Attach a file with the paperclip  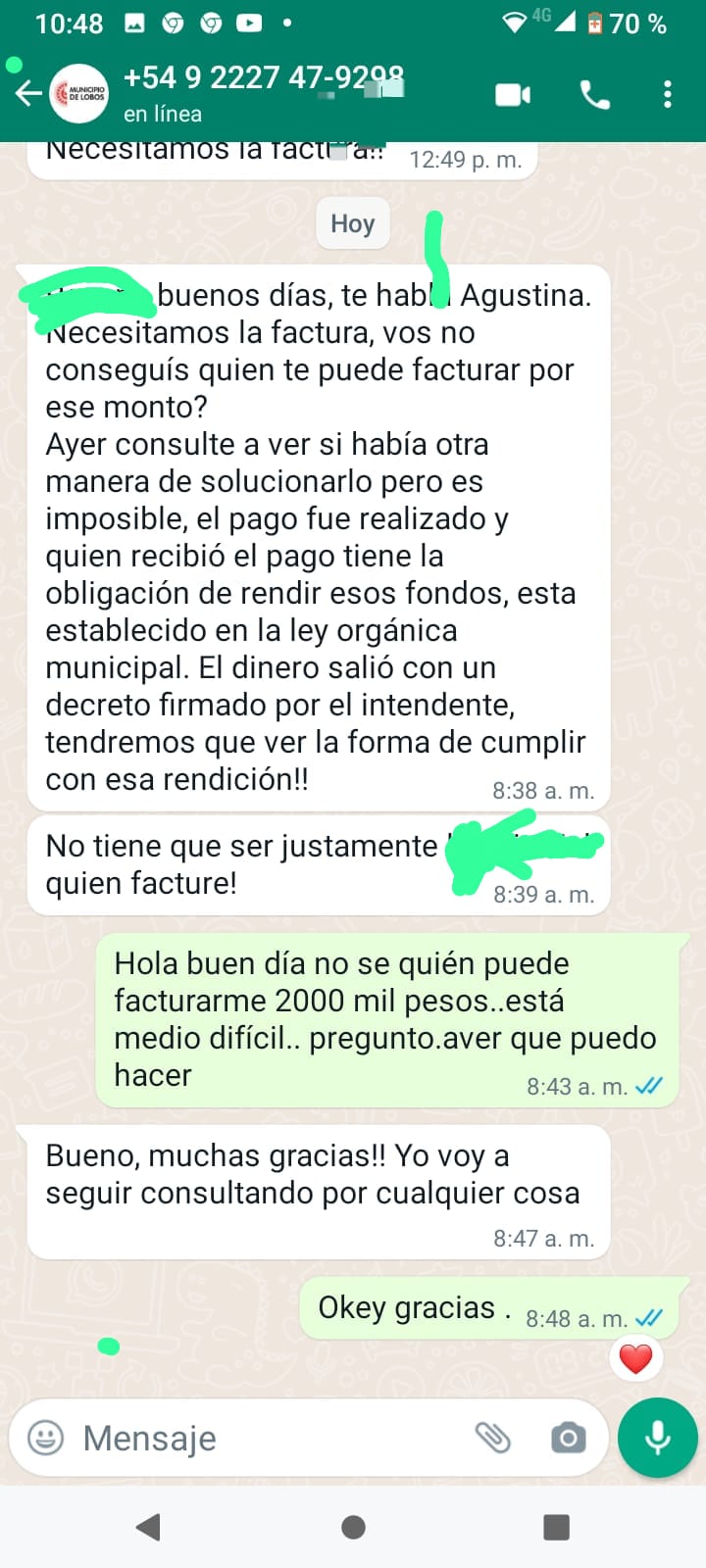[492, 1438]
